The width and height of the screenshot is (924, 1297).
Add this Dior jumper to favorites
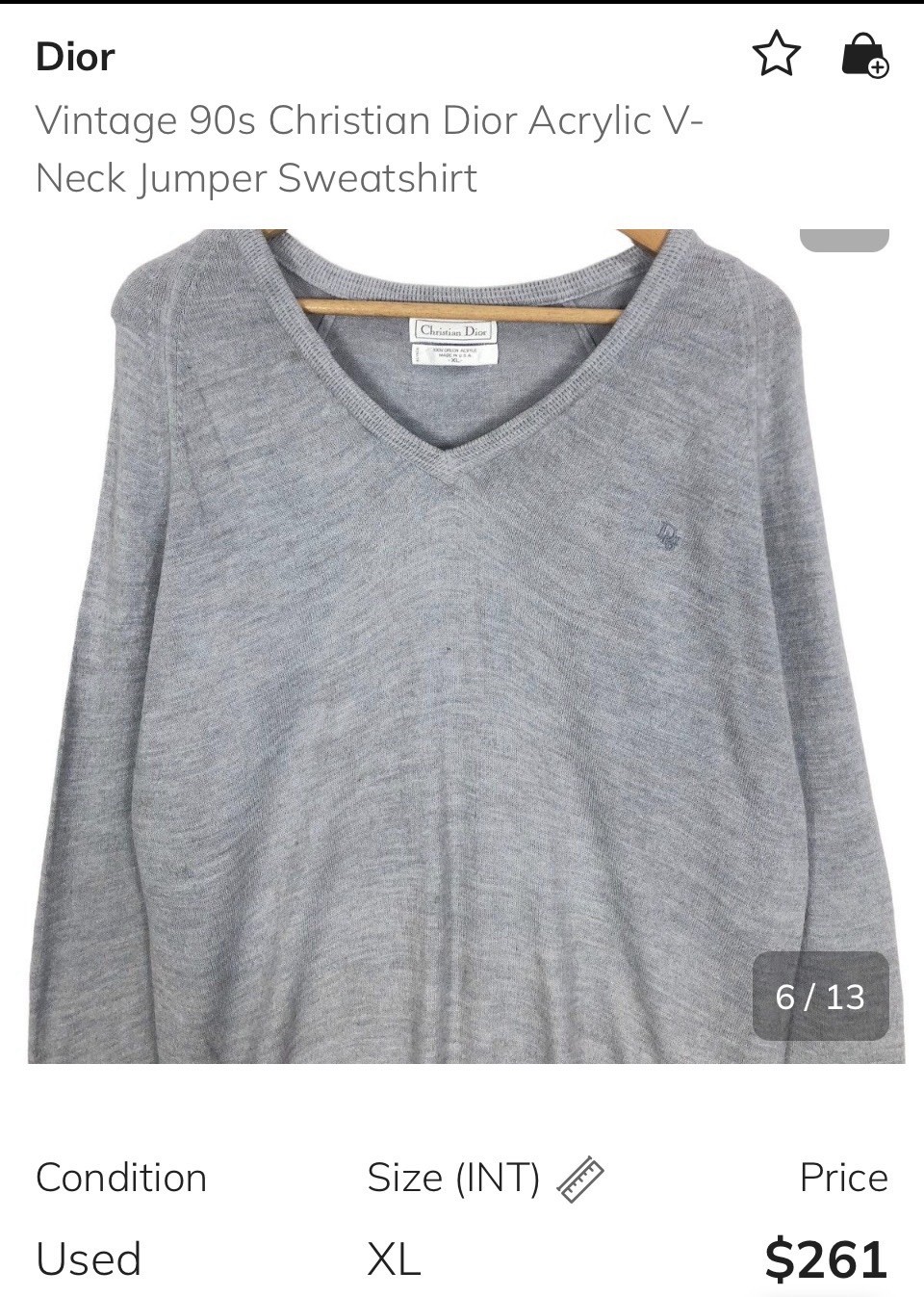point(776,54)
